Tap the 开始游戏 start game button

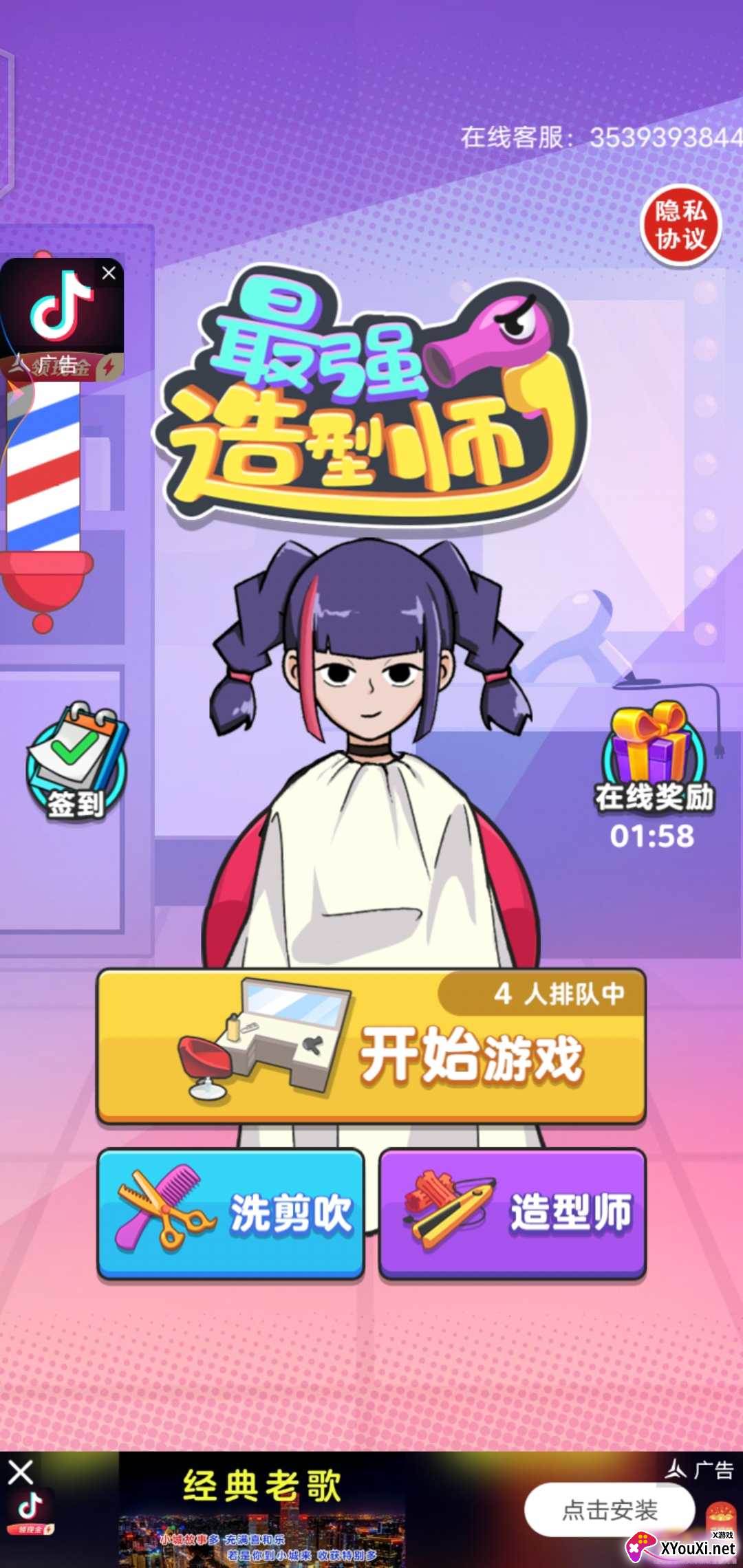coord(371,1047)
